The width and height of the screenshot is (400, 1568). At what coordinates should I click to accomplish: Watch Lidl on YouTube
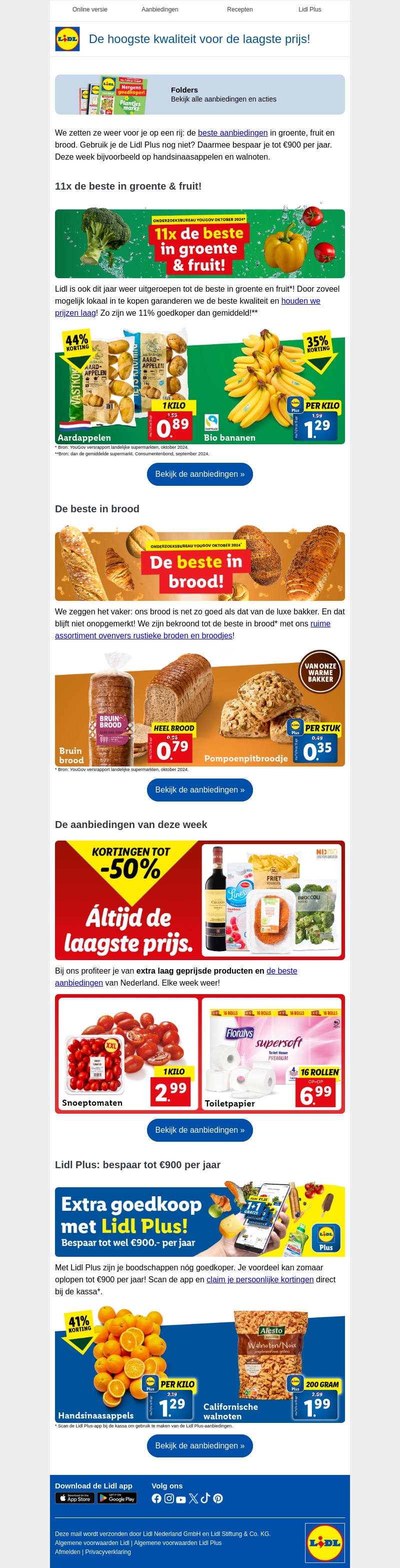[180, 1498]
